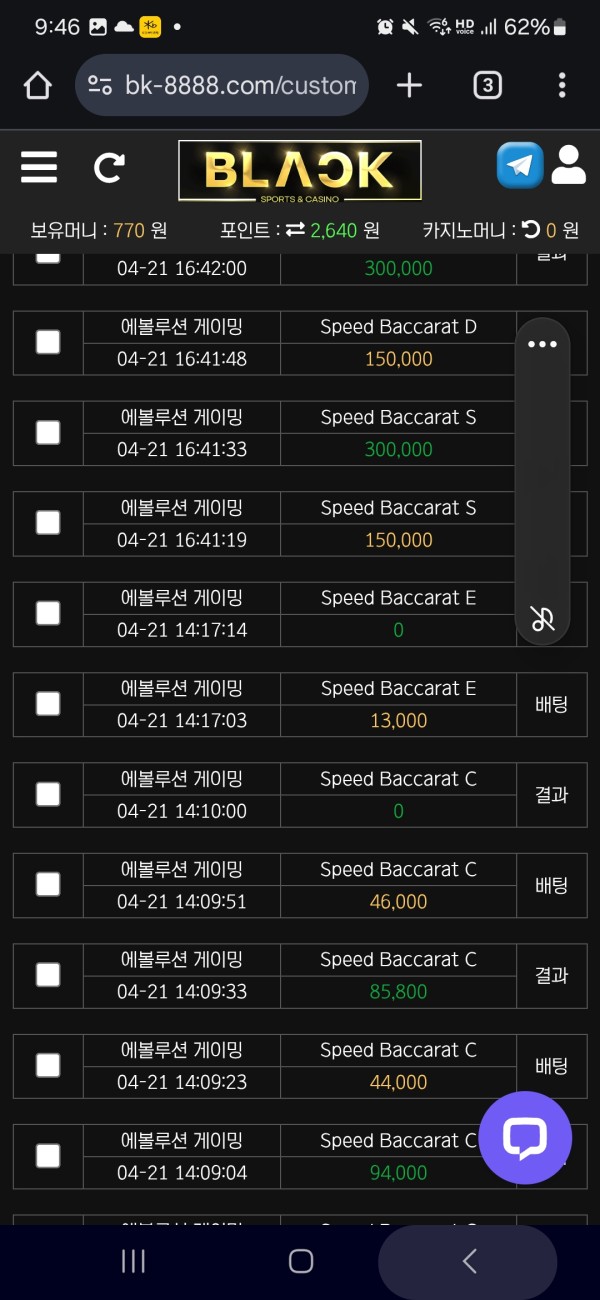
Task: Select checkbox for 04-21 16:41:33 entry
Action: coord(48,432)
